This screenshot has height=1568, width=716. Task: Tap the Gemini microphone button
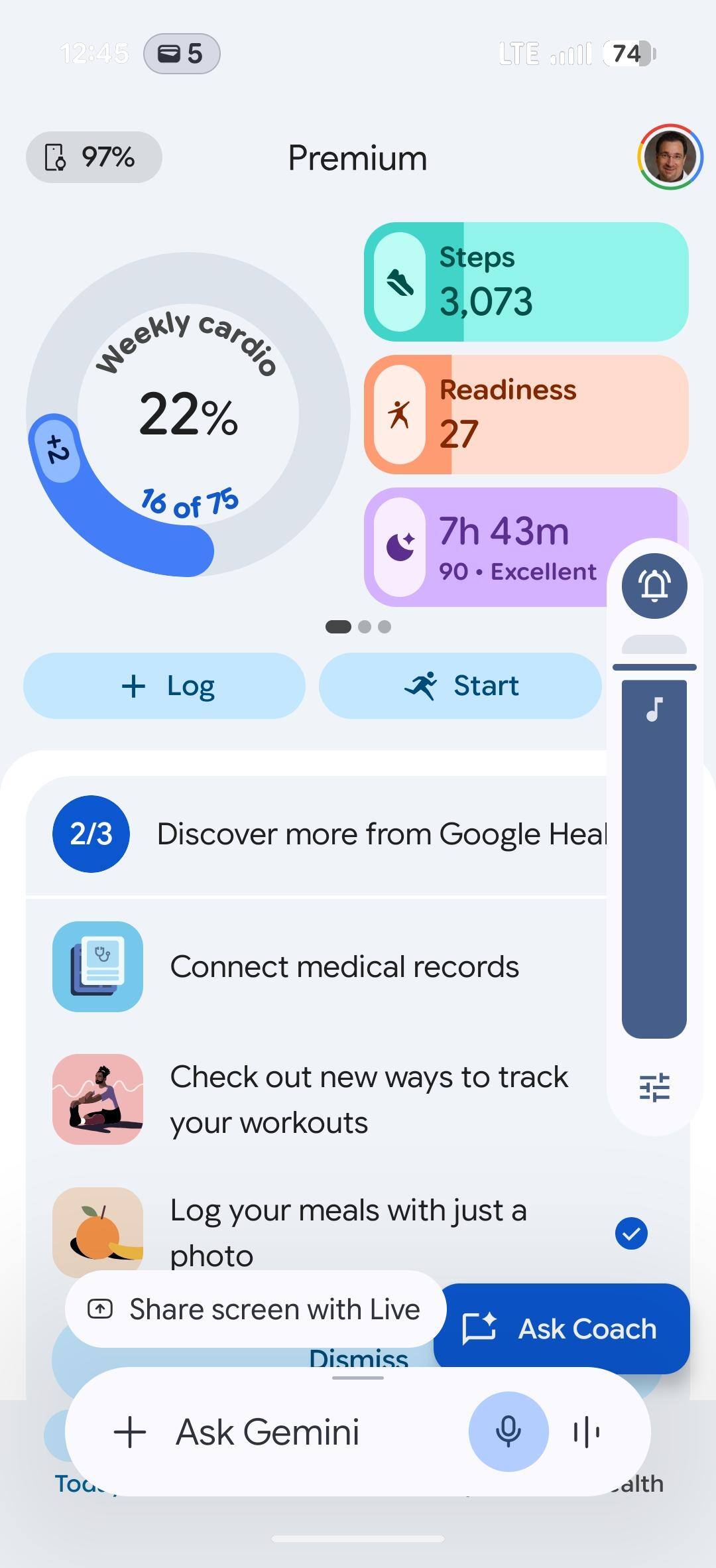[x=508, y=1432]
